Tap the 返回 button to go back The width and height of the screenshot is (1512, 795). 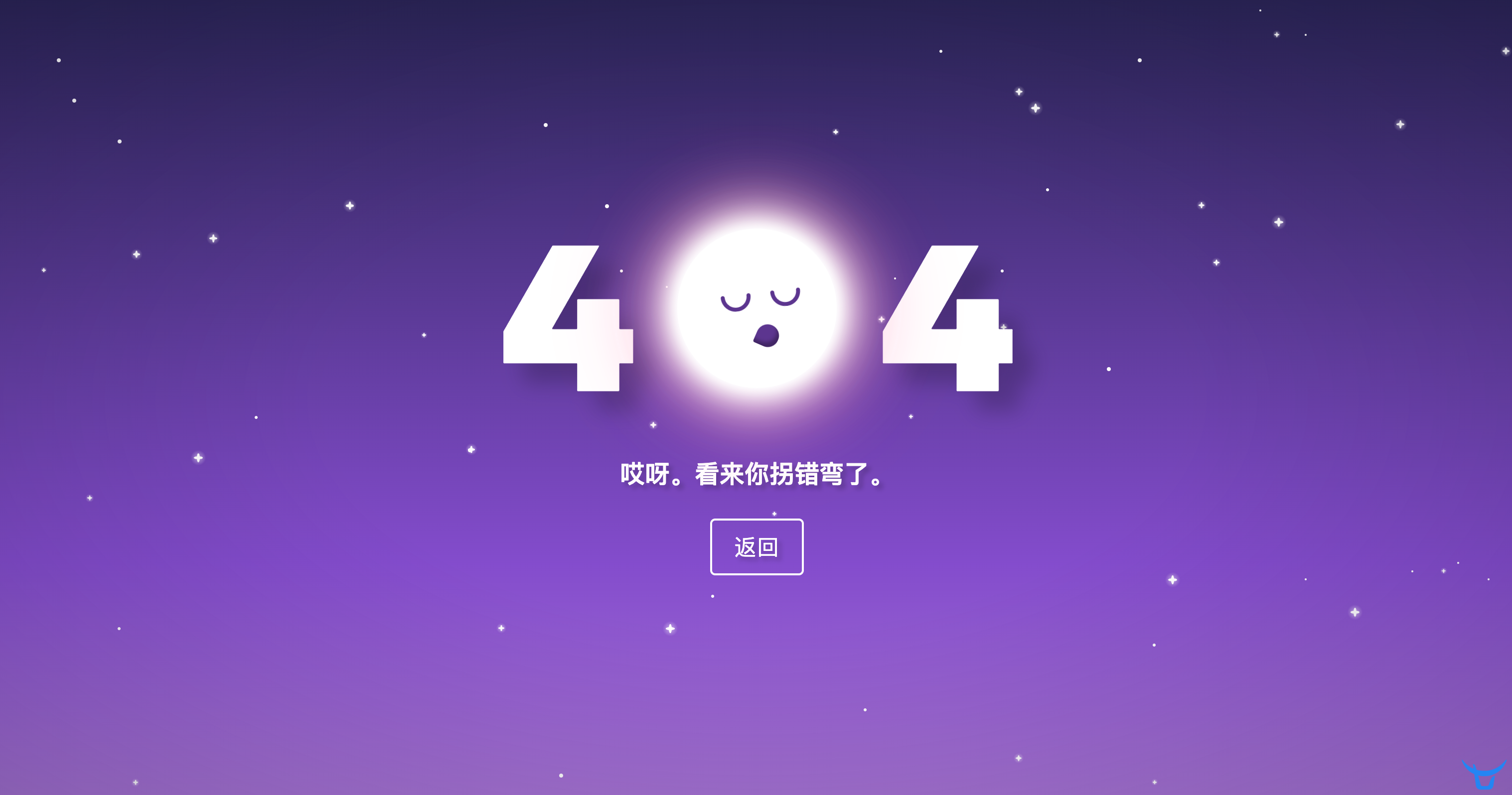pyautogui.click(x=756, y=547)
